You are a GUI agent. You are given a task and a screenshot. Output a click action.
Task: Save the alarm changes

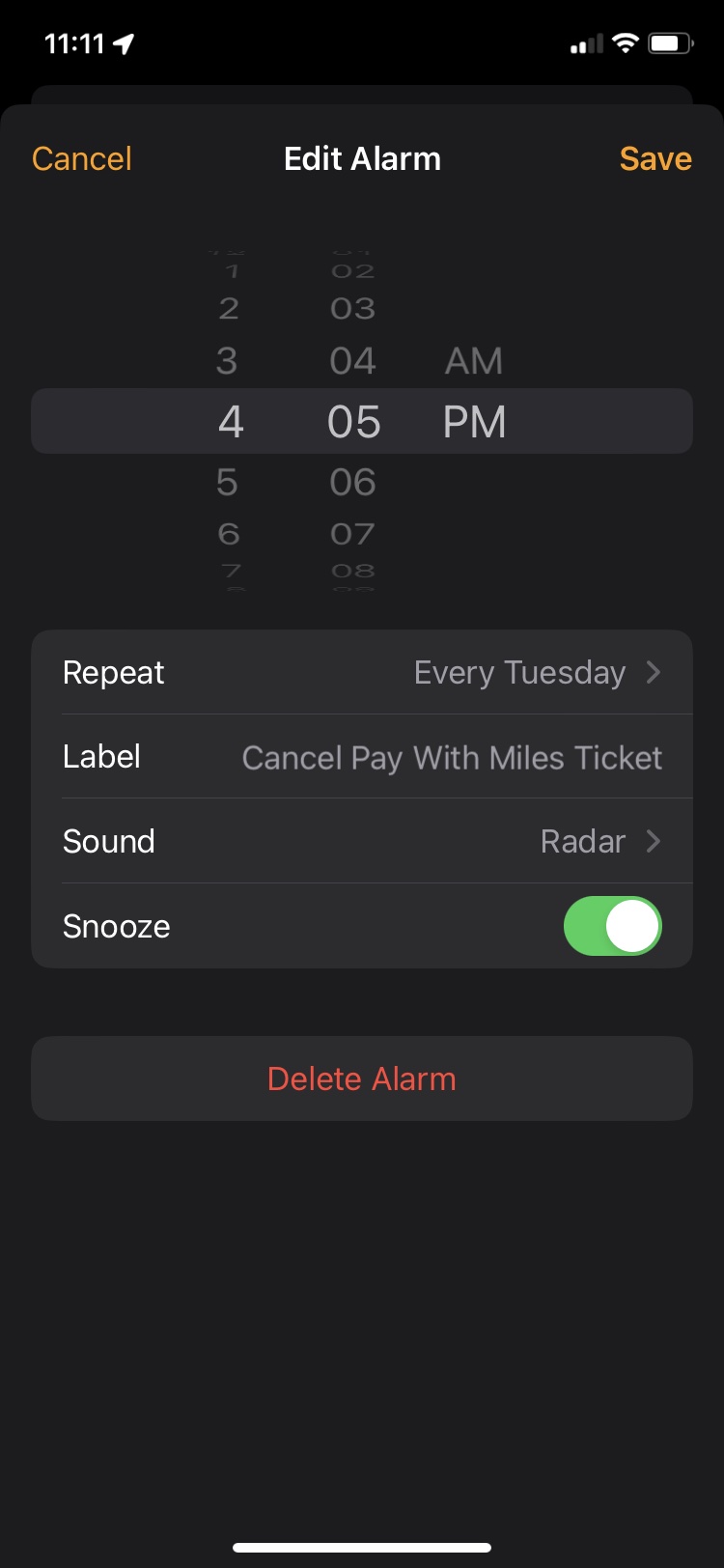[655, 157]
